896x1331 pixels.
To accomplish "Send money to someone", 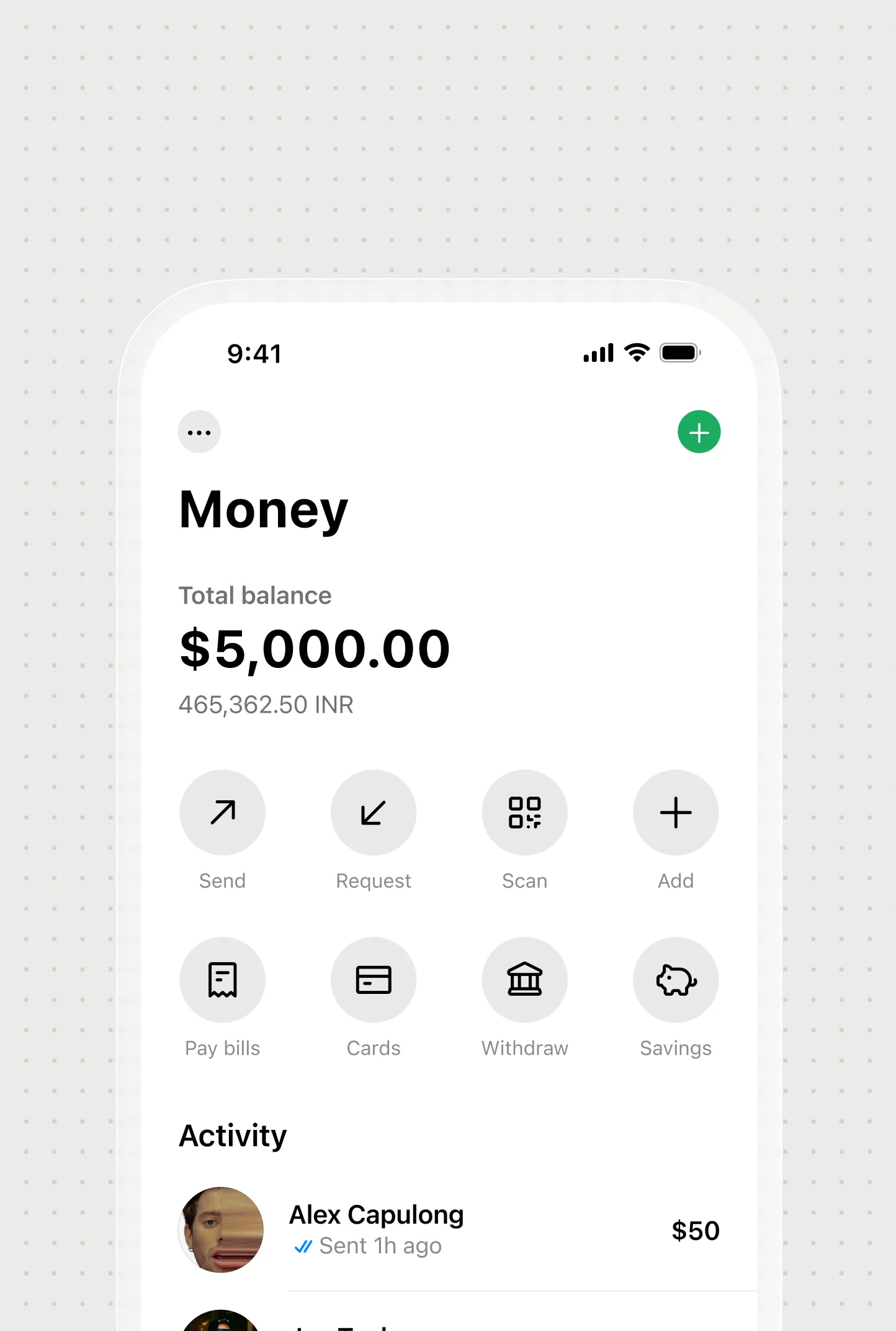I will tap(222, 813).
